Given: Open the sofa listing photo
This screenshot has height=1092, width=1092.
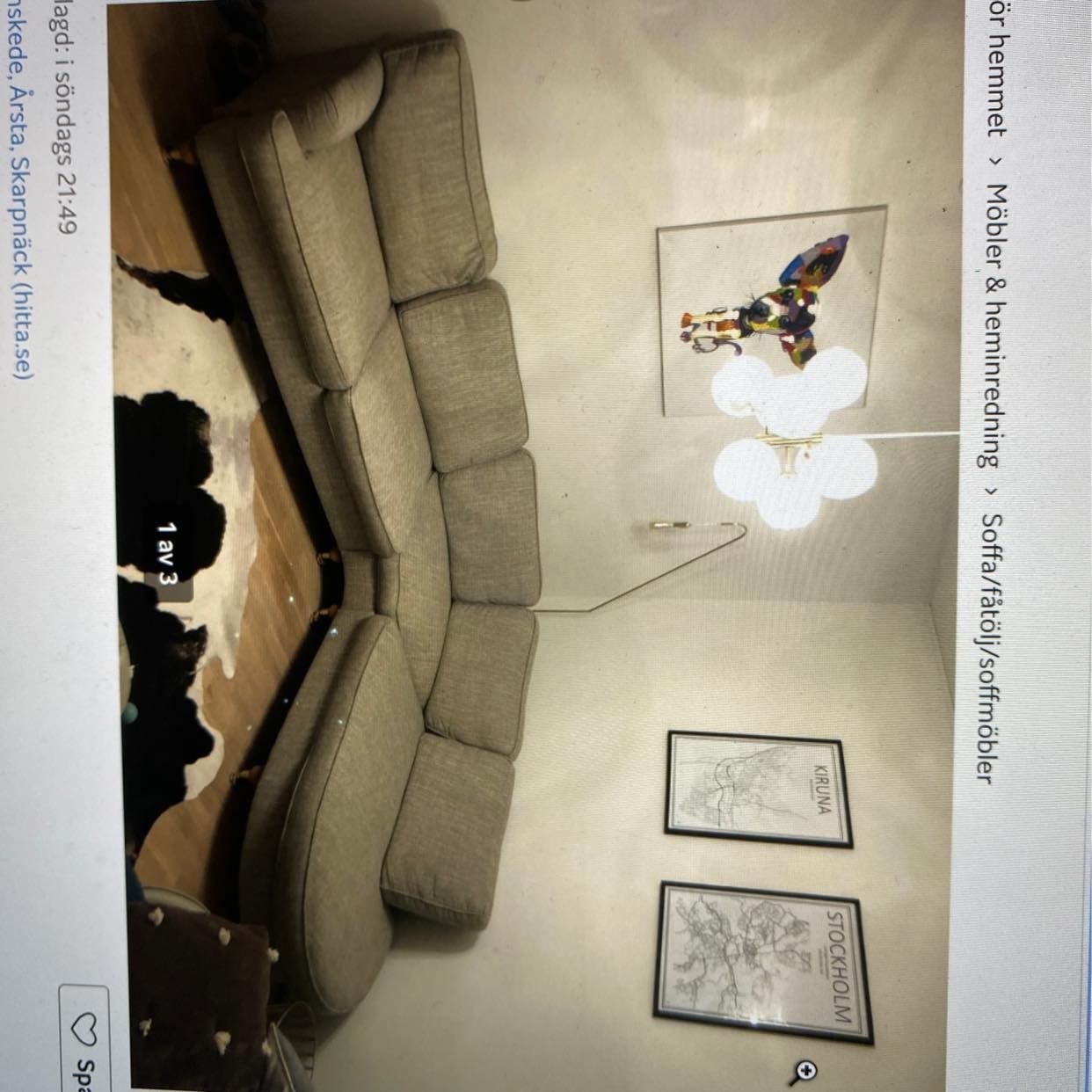Looking at the screenshot, I should [528, 545].
